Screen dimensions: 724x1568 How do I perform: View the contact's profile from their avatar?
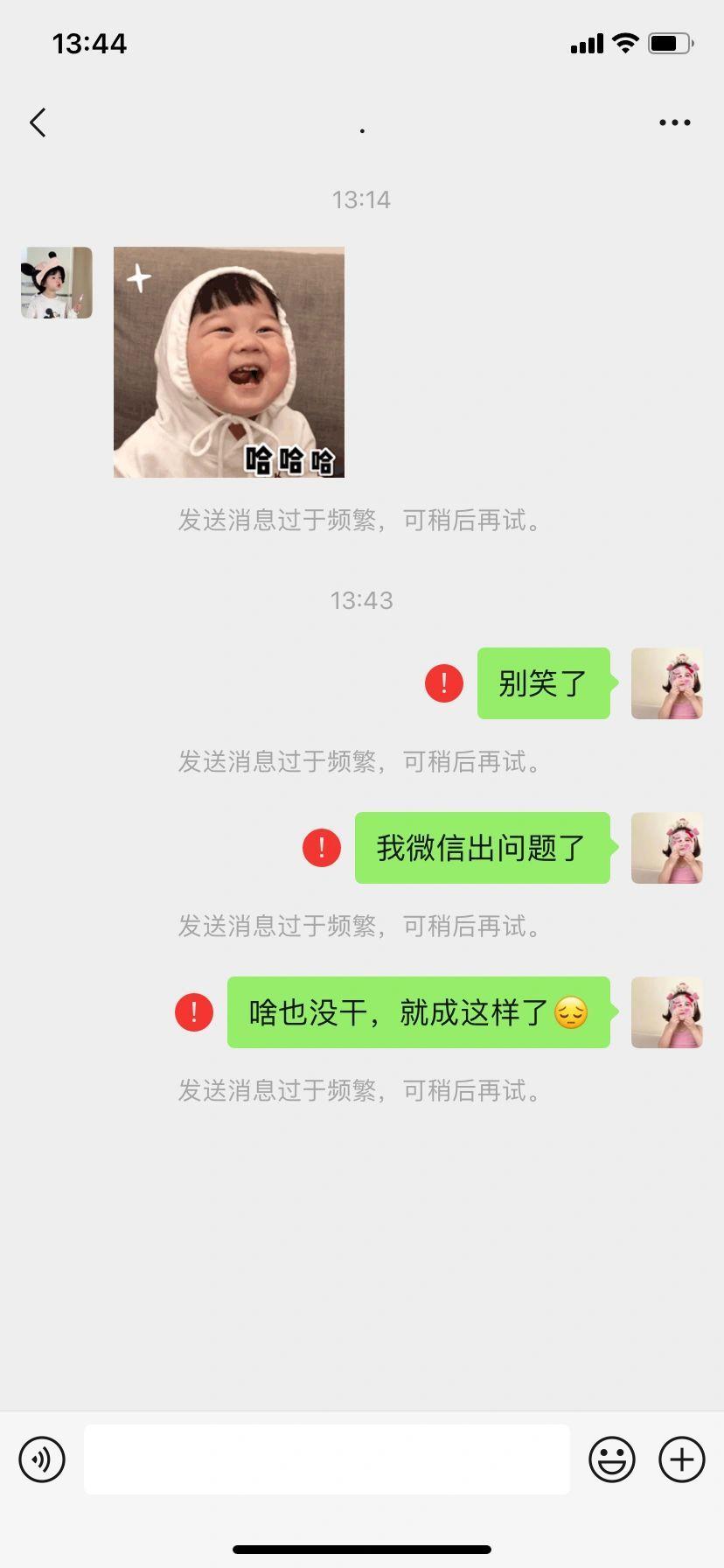[57, 283]
